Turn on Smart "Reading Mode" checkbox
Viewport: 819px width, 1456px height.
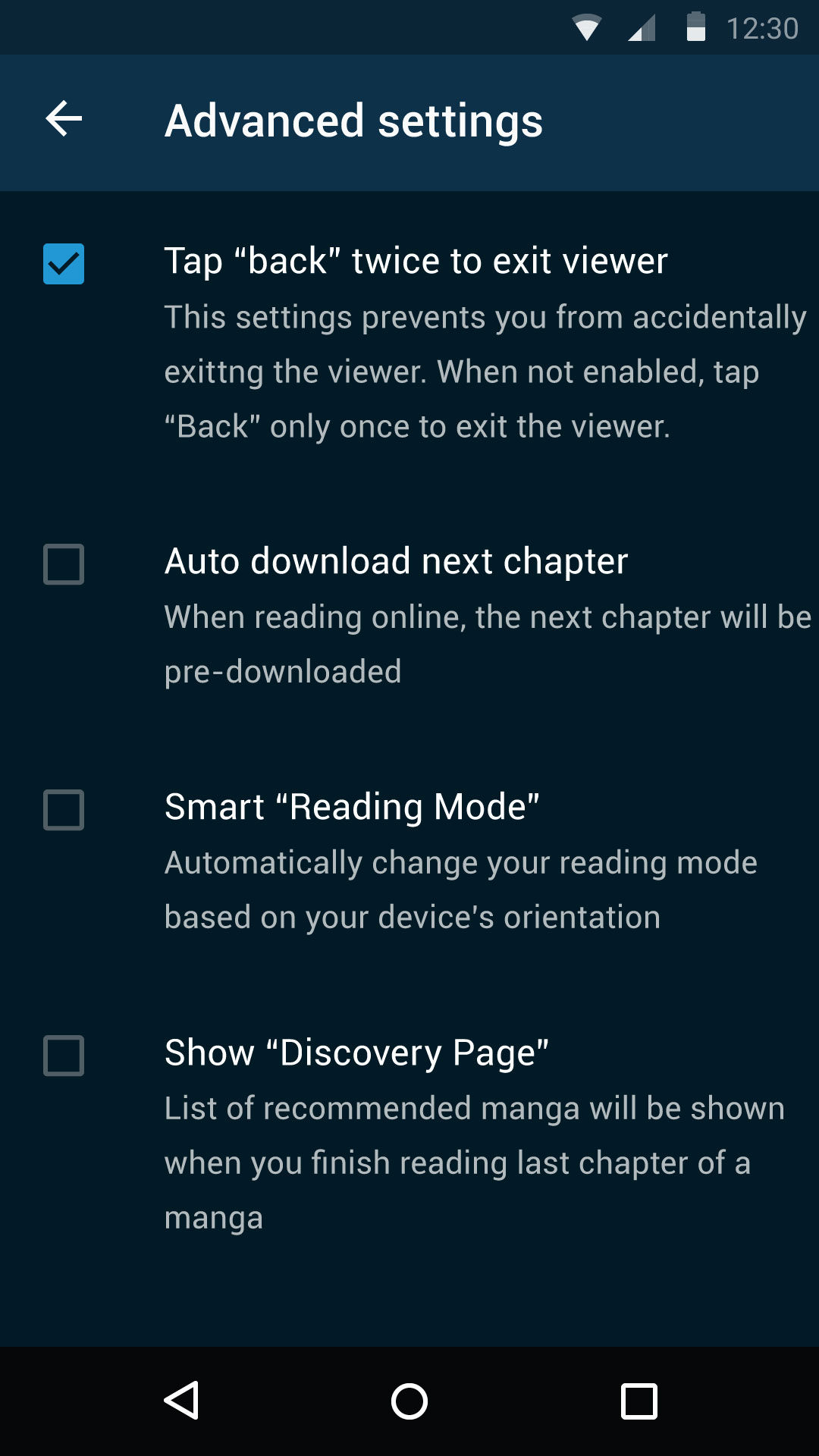[x=64, y=810]
